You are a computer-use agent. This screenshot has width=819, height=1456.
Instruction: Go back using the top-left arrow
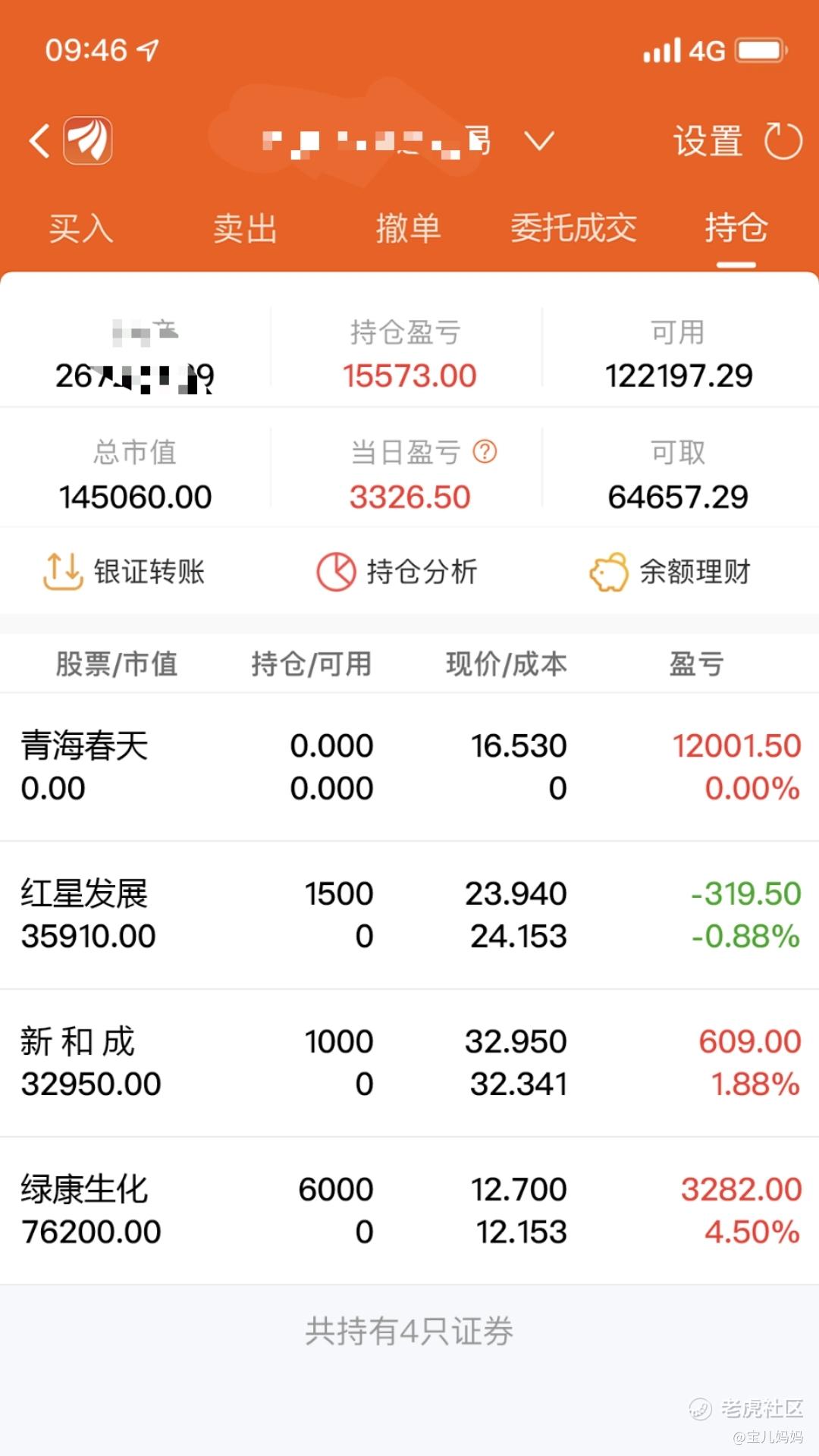click(39, 141)
